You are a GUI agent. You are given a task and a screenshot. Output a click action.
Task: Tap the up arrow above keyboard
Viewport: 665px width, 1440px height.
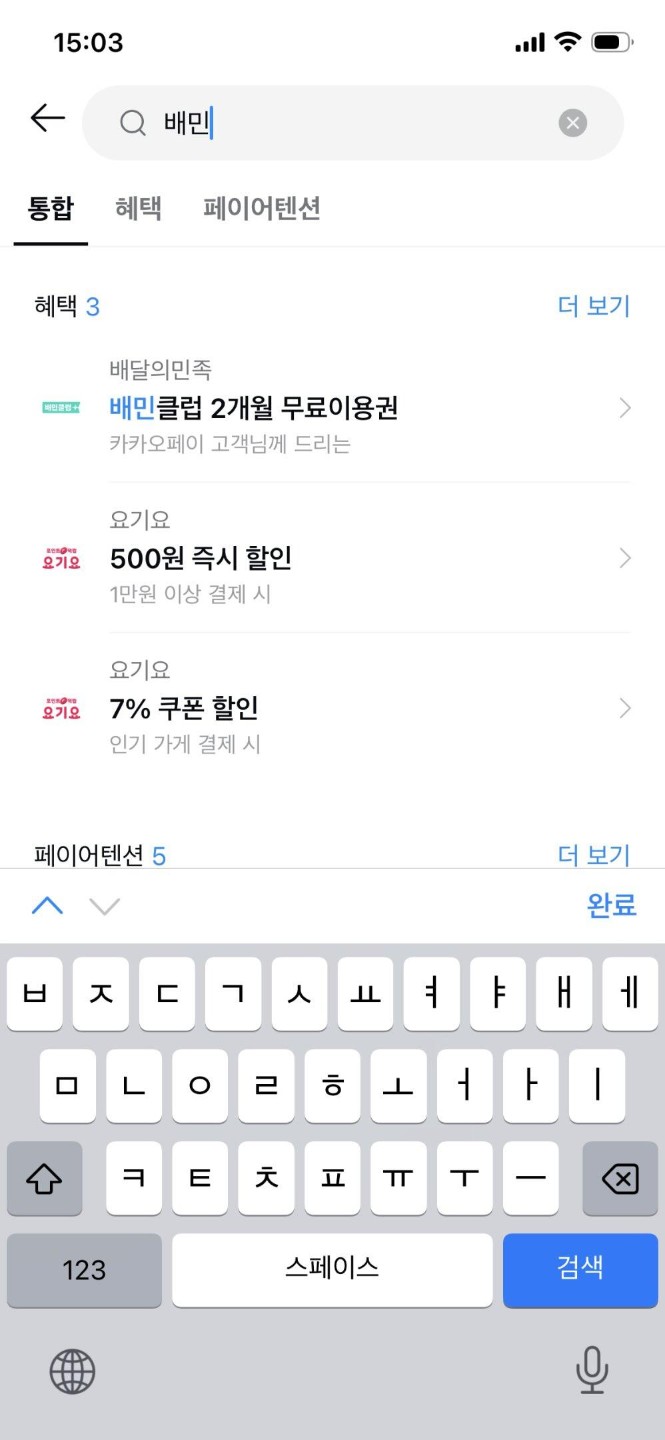point(47,906)
